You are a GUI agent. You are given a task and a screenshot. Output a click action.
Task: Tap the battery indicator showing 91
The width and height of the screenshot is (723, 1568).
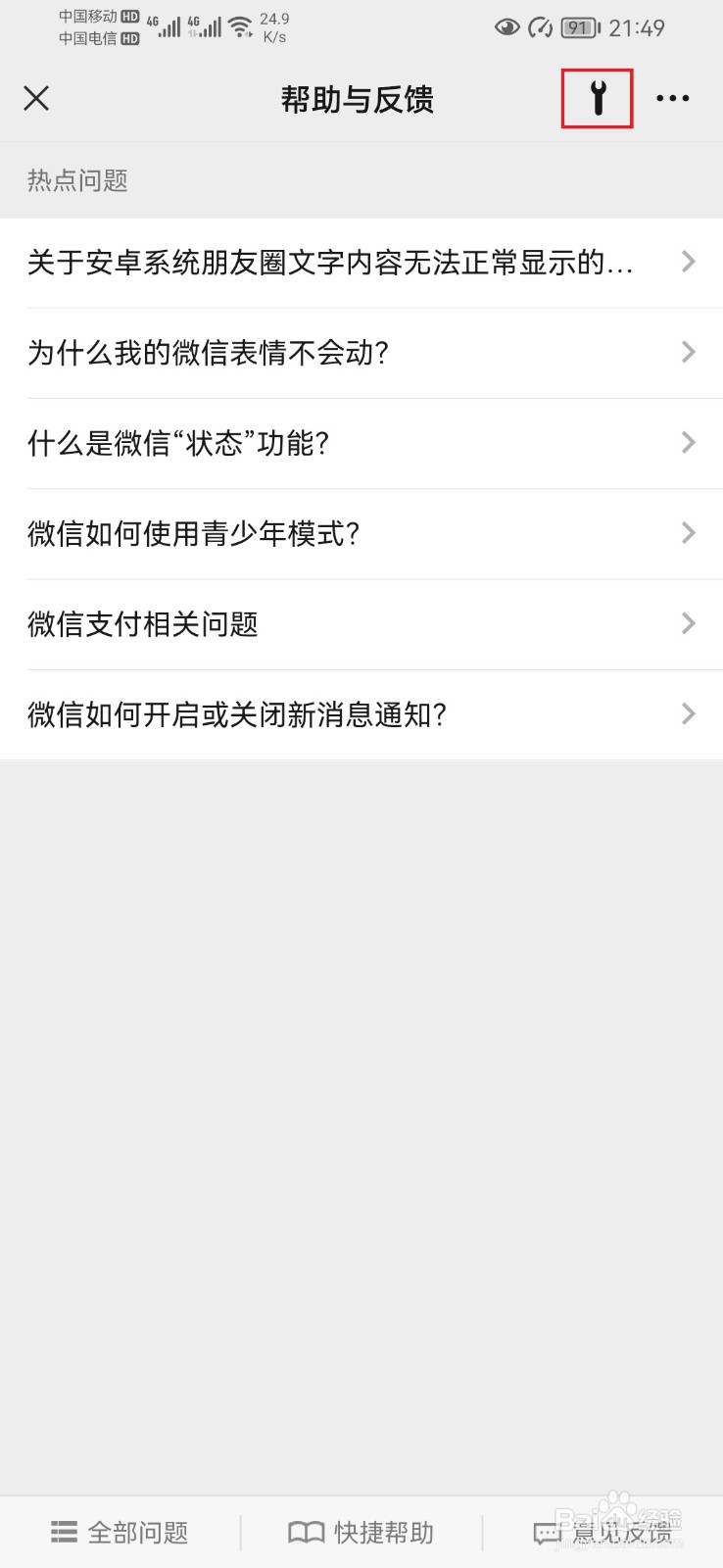[x=578, y=28]
